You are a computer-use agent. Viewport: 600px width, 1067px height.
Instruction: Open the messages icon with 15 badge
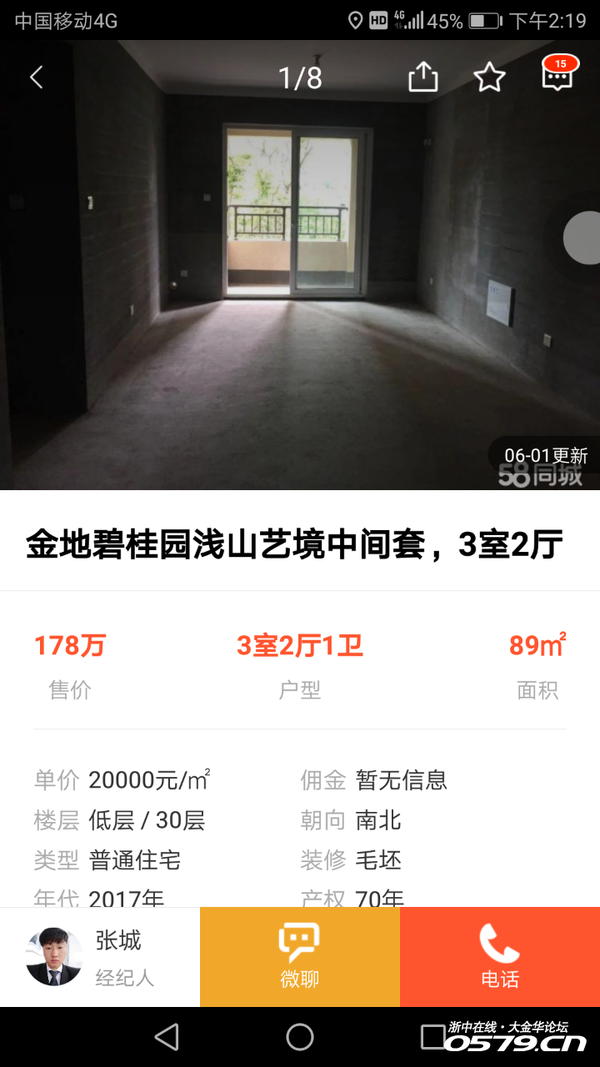pyautogui.click(x=556, y=76)
